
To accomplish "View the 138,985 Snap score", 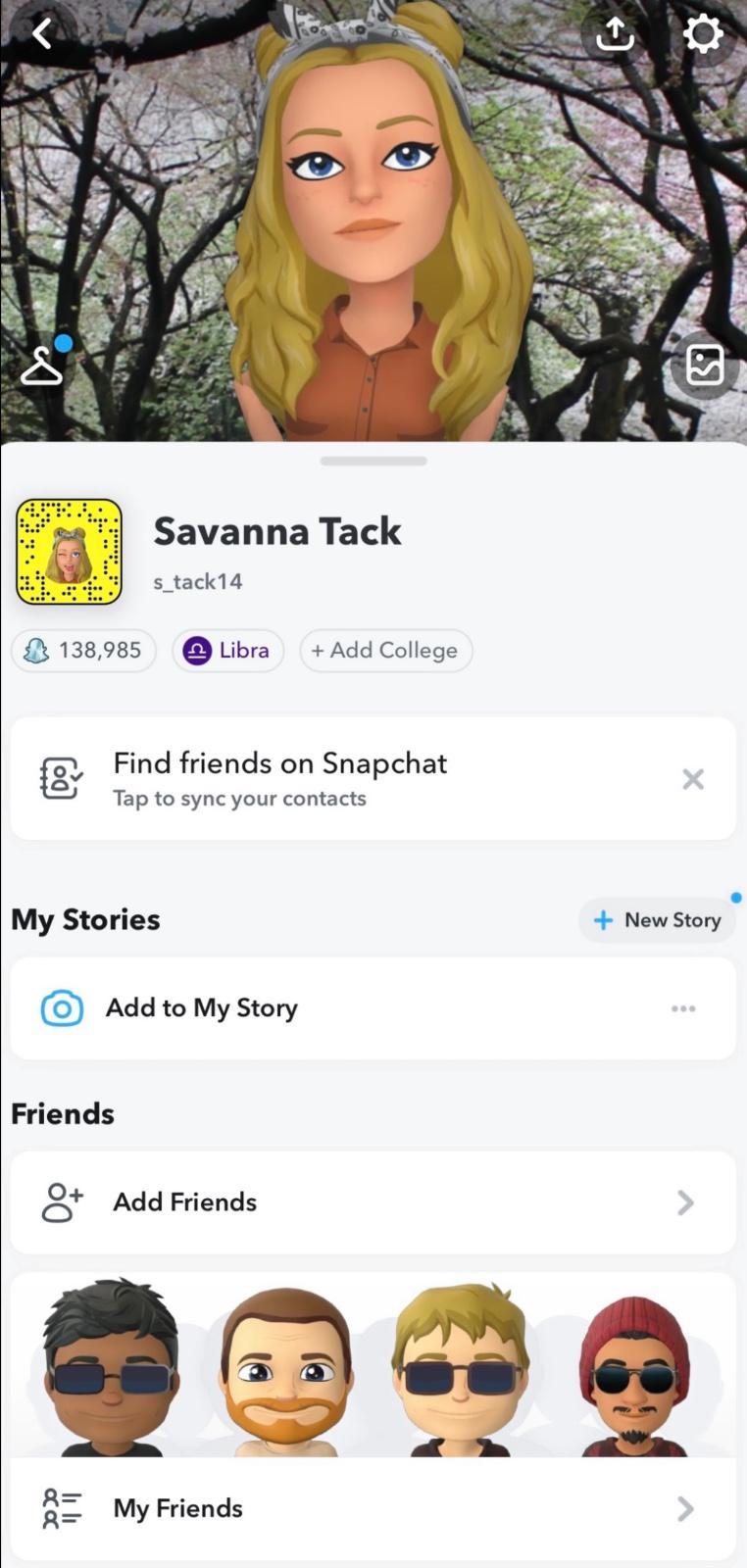I will (84, 651).
